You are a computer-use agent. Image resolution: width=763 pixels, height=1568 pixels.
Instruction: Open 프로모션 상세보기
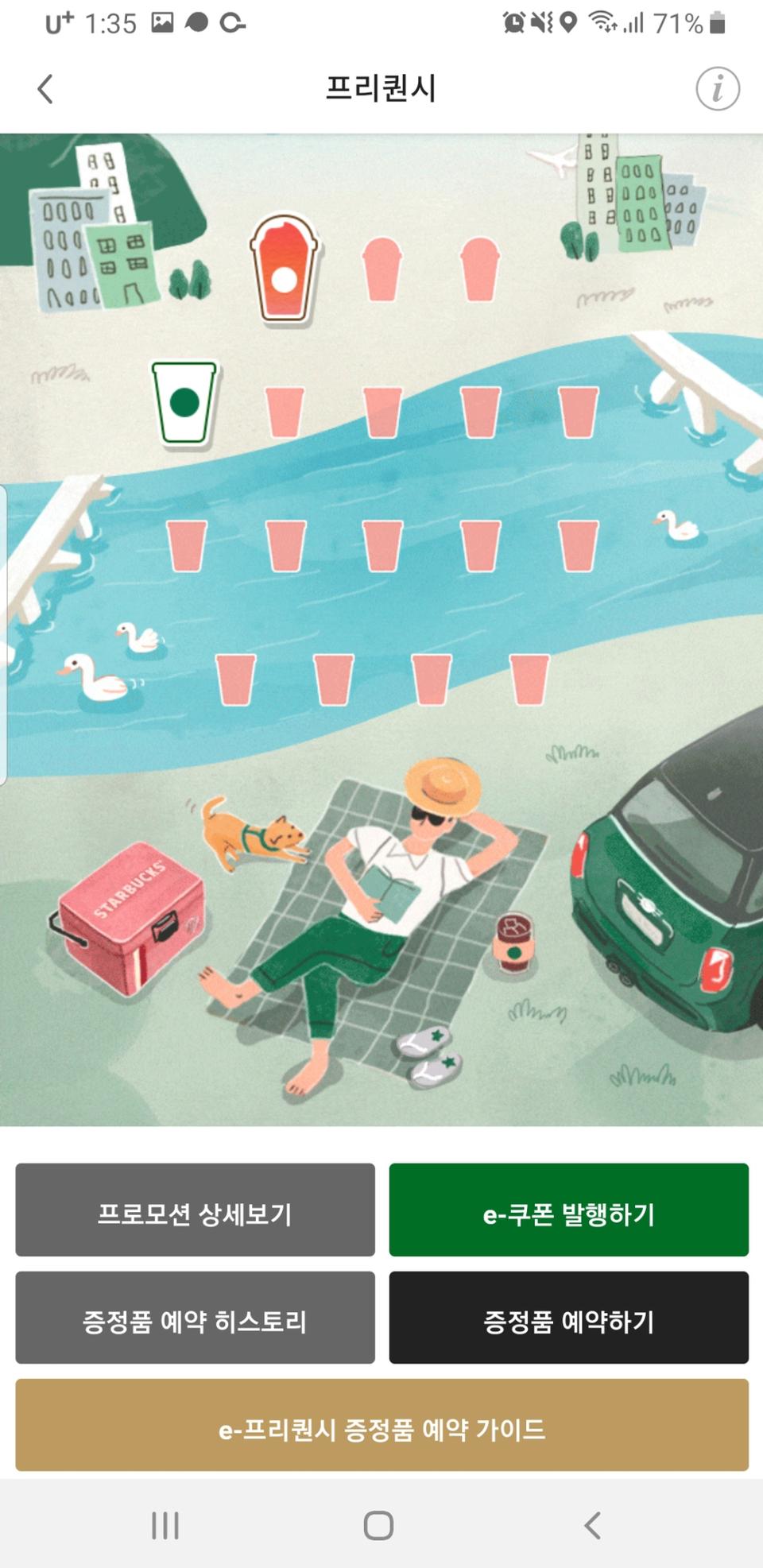[195, 1210]
